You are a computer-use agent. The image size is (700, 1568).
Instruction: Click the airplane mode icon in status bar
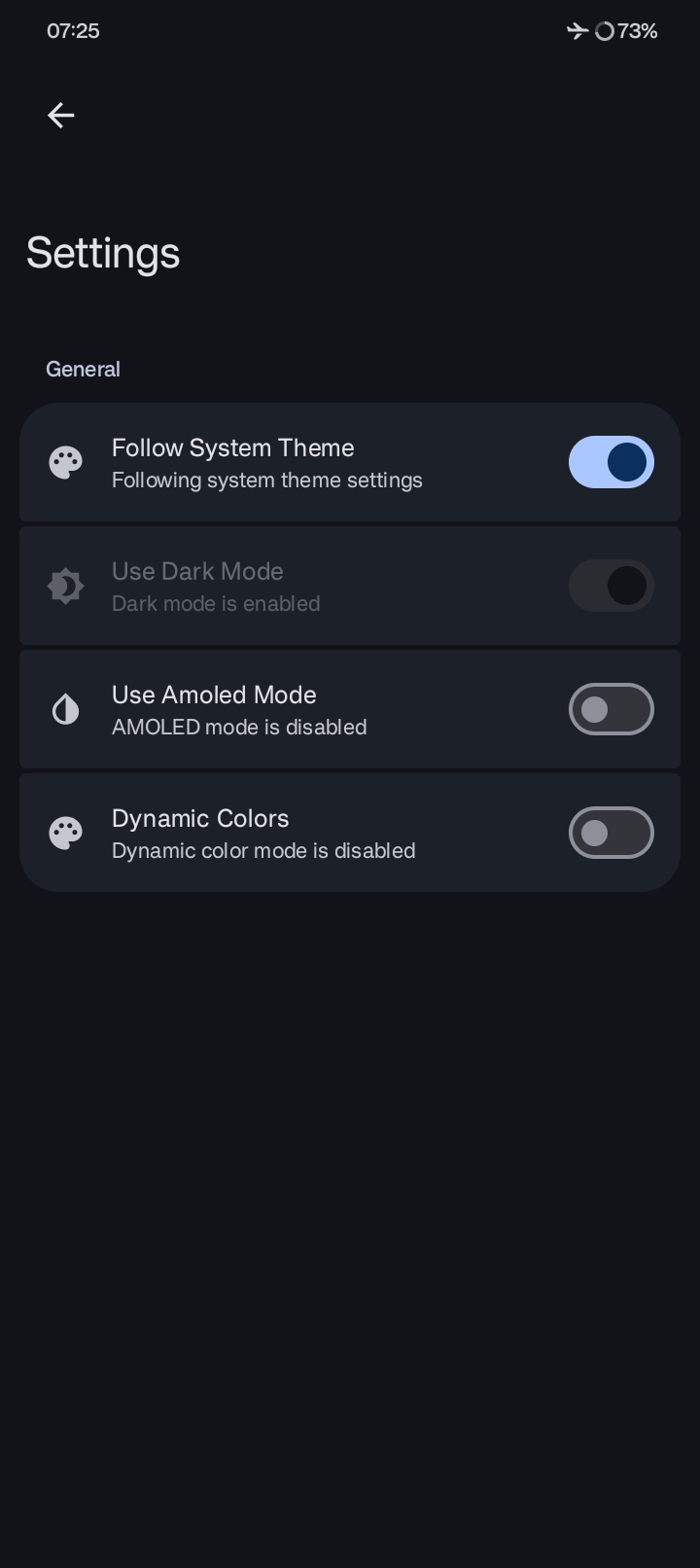point(577,30)
